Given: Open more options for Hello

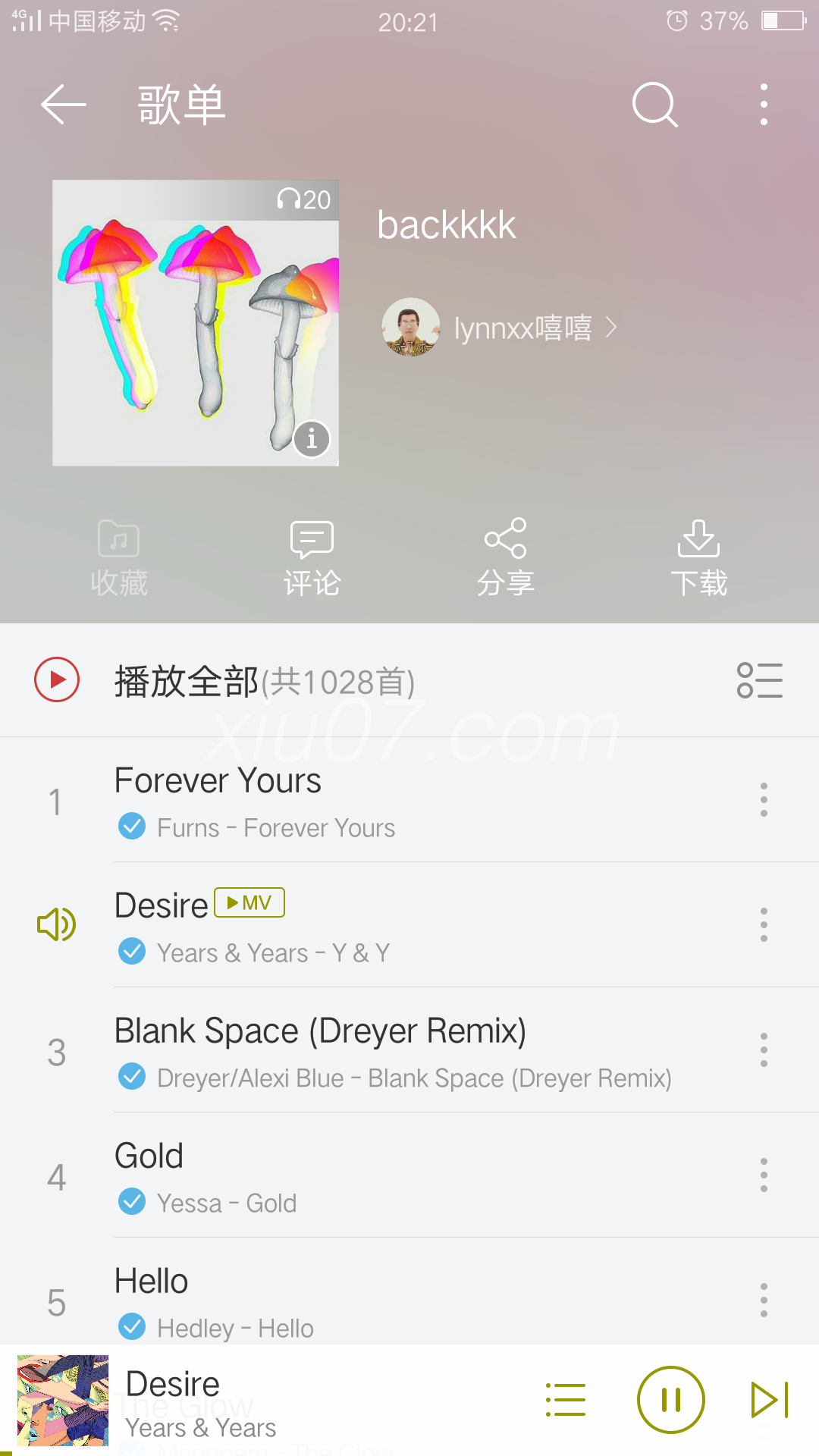Looking at the screenshot, I should [764, 1300].
